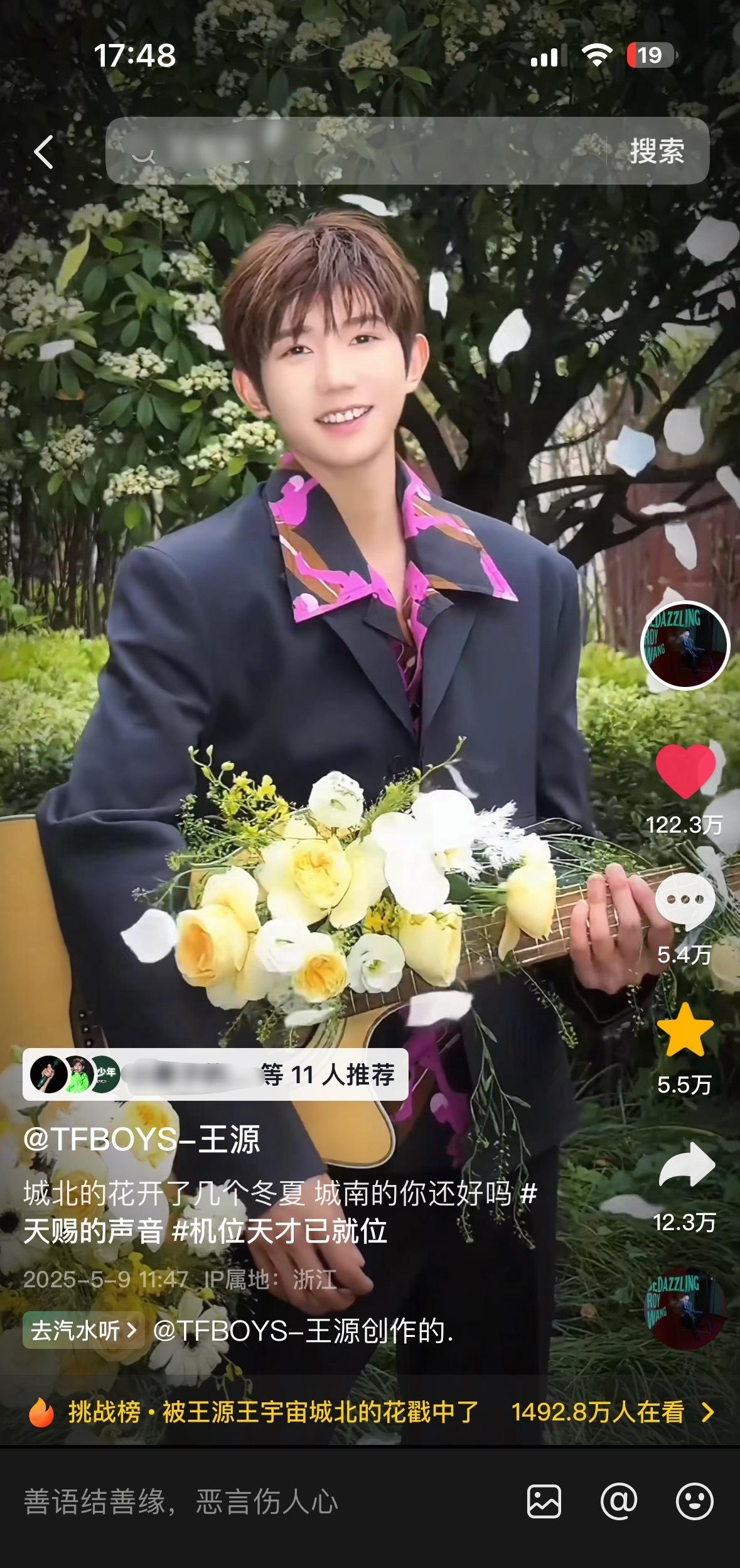Open the emoji picker
This screenshot has height=1568, width=740.
(694, 1501)
